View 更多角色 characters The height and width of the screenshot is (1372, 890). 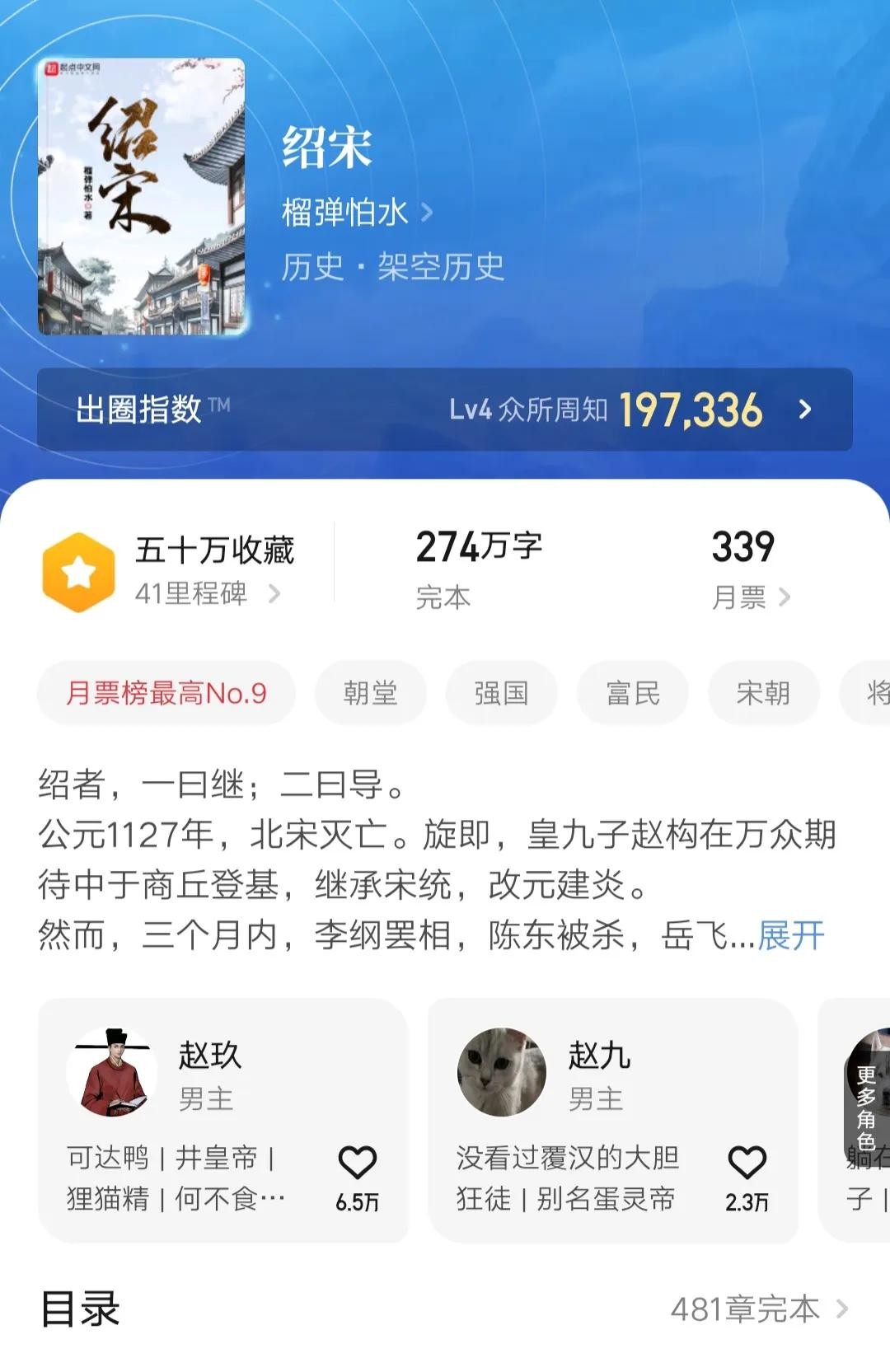(x=865, y=1108)
